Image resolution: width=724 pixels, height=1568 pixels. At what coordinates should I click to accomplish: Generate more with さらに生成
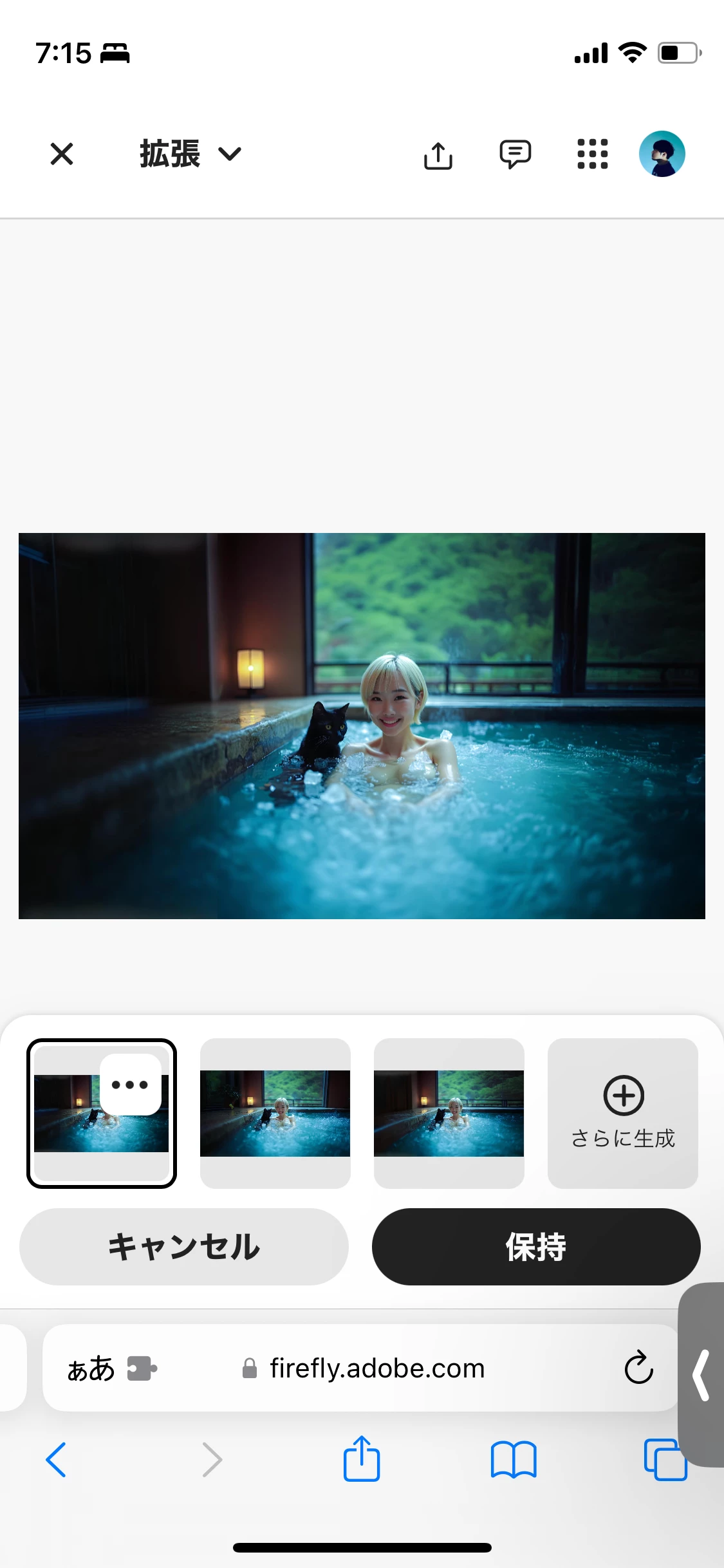click(x=623, y=1113)
